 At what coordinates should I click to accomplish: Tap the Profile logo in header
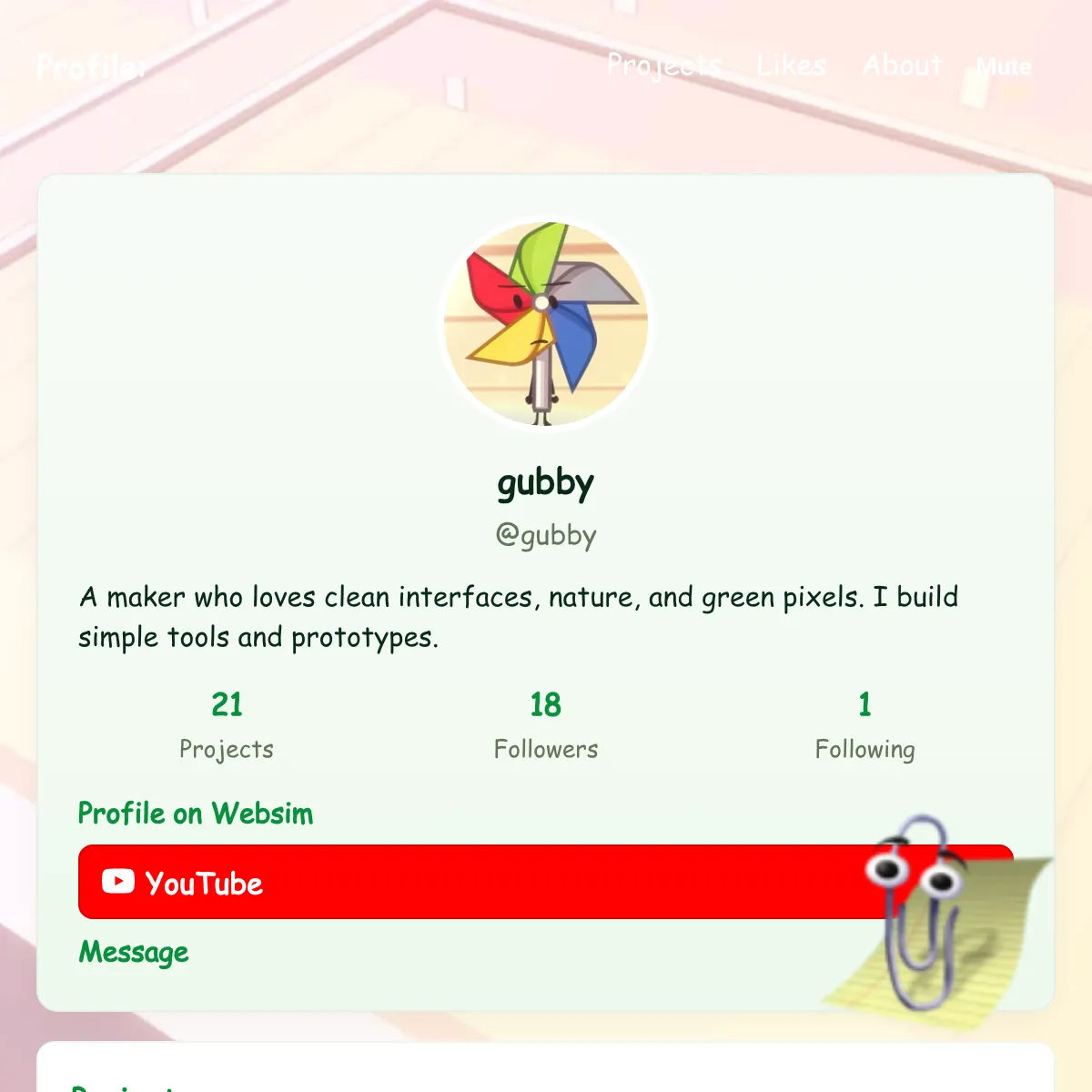point(91,66)
